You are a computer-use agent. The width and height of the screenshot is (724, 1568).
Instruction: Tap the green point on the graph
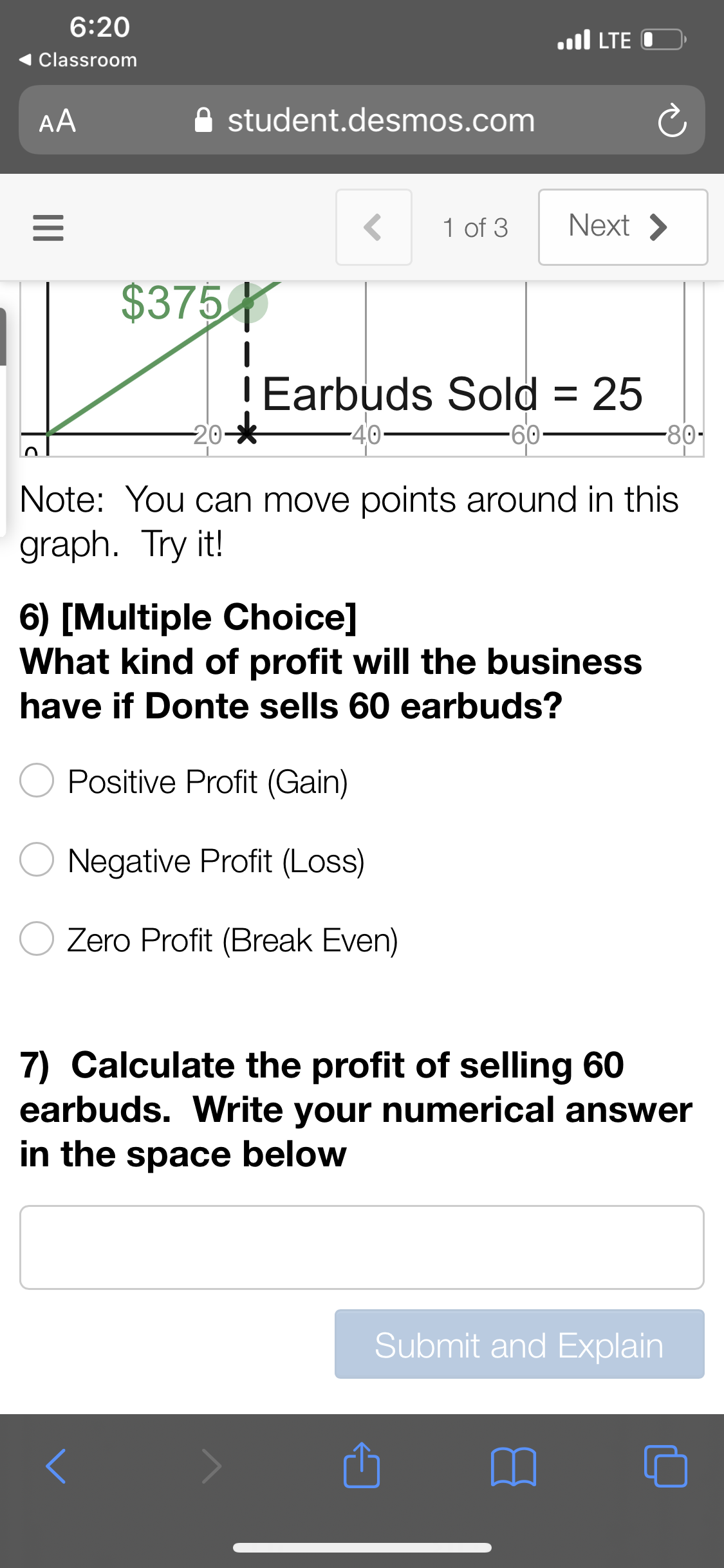pyautogui.click(x=248, y=303)
